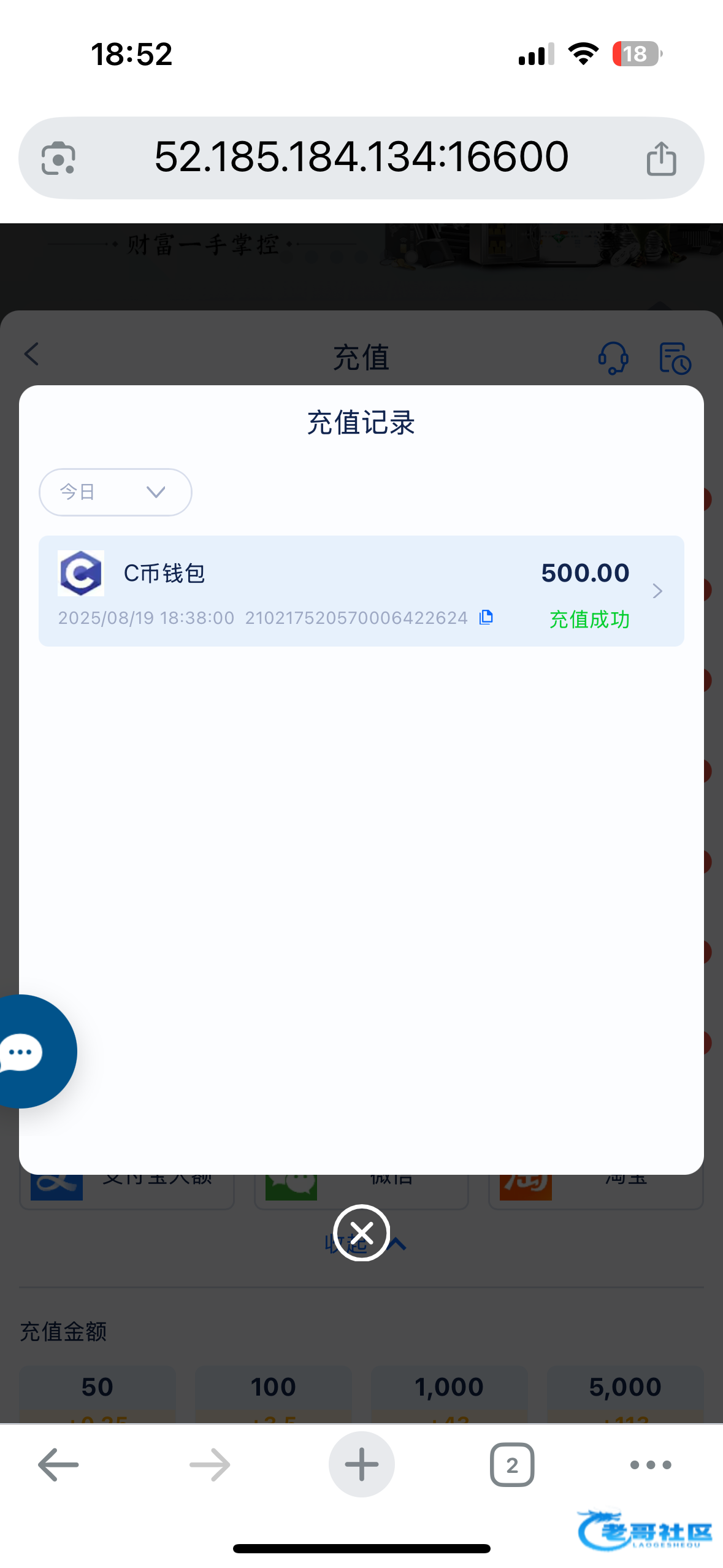This screenshot has height=1568, width=723.
Task: Open the floating chat support bubble
Action: [x=28, y=1051]
